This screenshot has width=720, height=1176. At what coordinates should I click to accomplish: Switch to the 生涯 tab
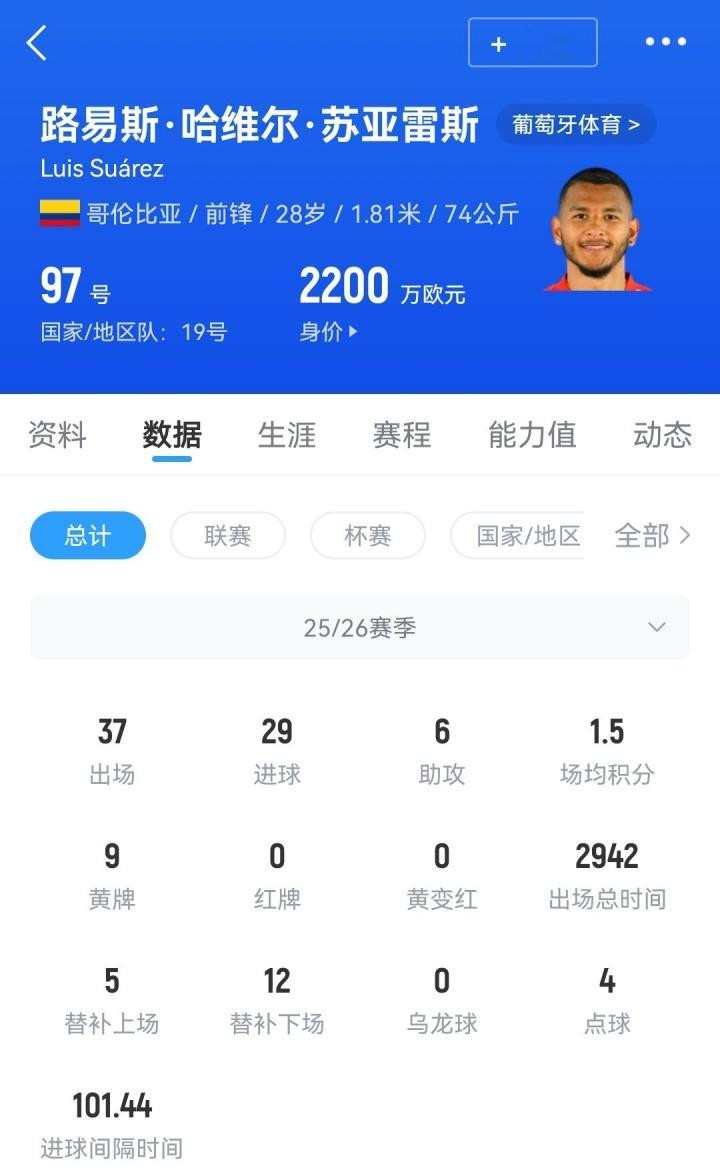coord(287,435)
